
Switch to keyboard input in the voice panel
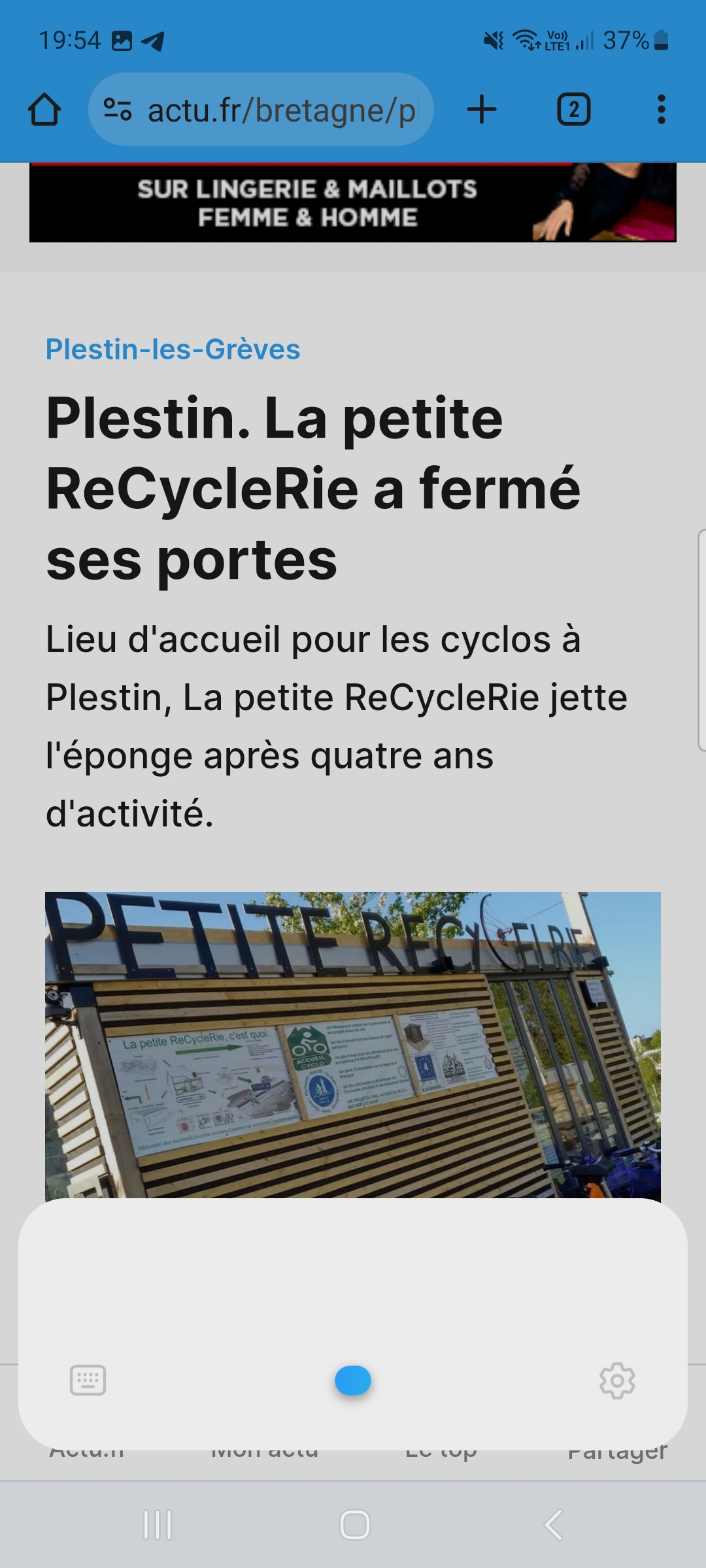(x=88, y=1380)
